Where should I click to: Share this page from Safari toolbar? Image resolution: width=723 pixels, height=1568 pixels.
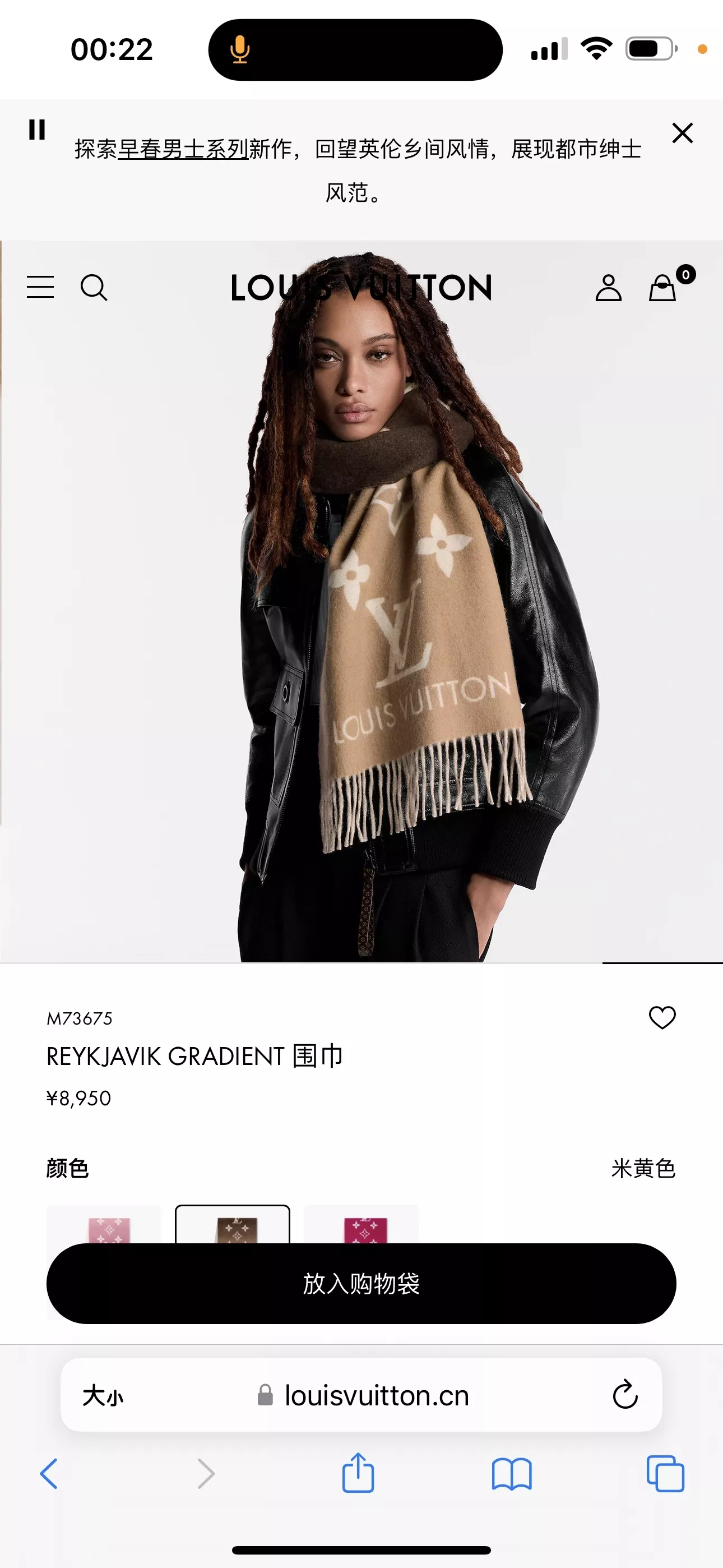tap(358, 1473)
